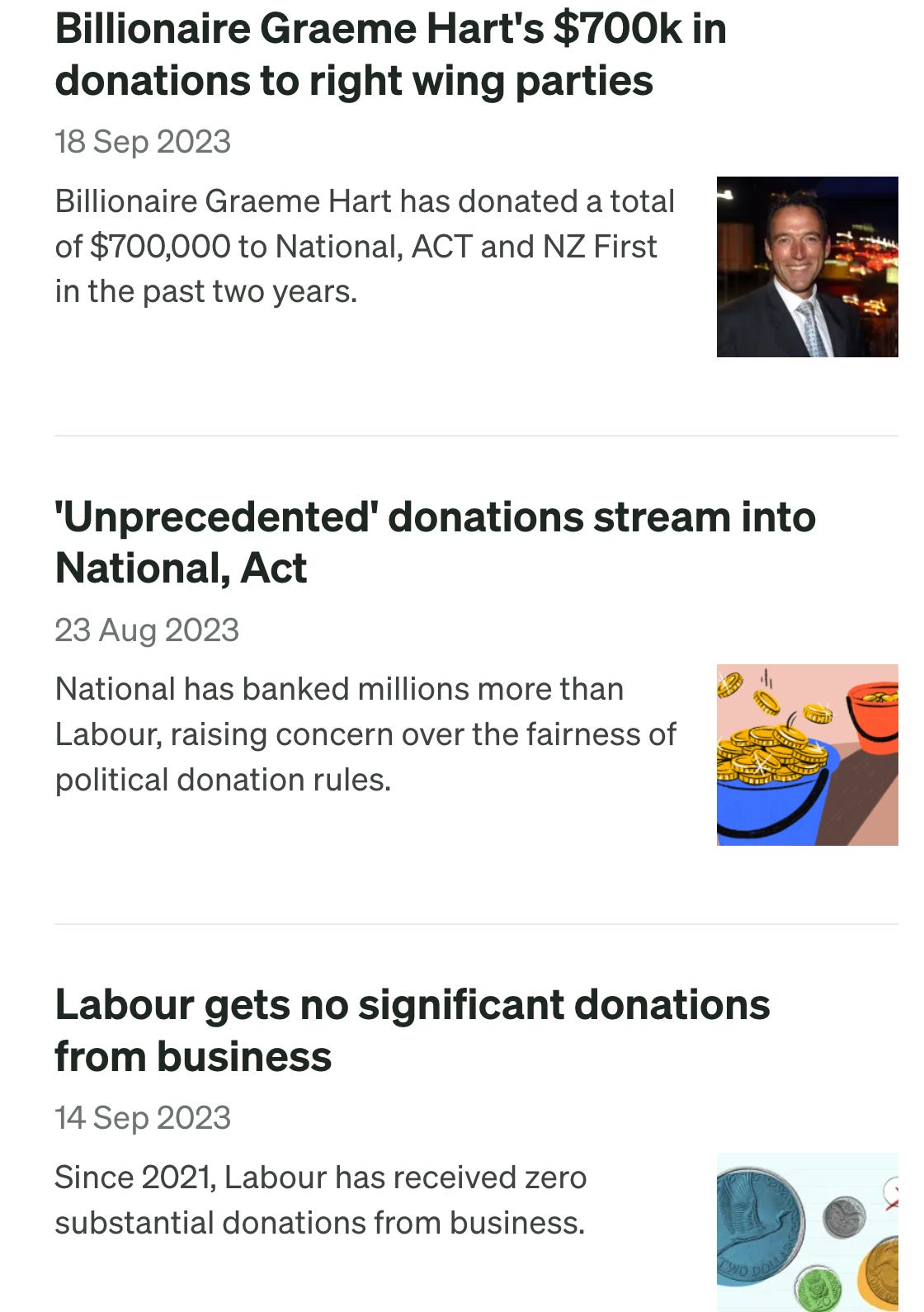Tap the coins thumbnail for Labour article

(x=807, y=1231)
